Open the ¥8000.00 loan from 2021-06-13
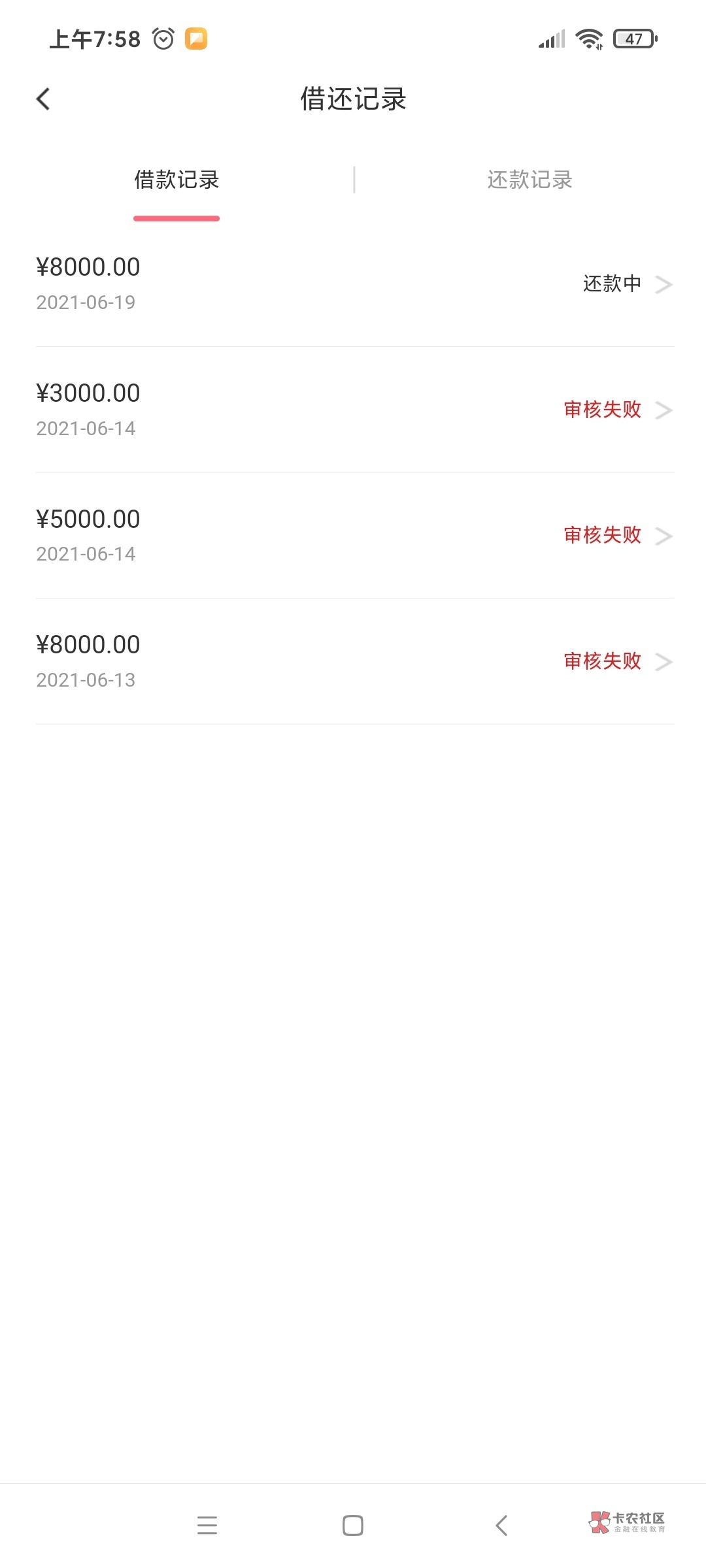706x1568 pixels. click(354, 661)
